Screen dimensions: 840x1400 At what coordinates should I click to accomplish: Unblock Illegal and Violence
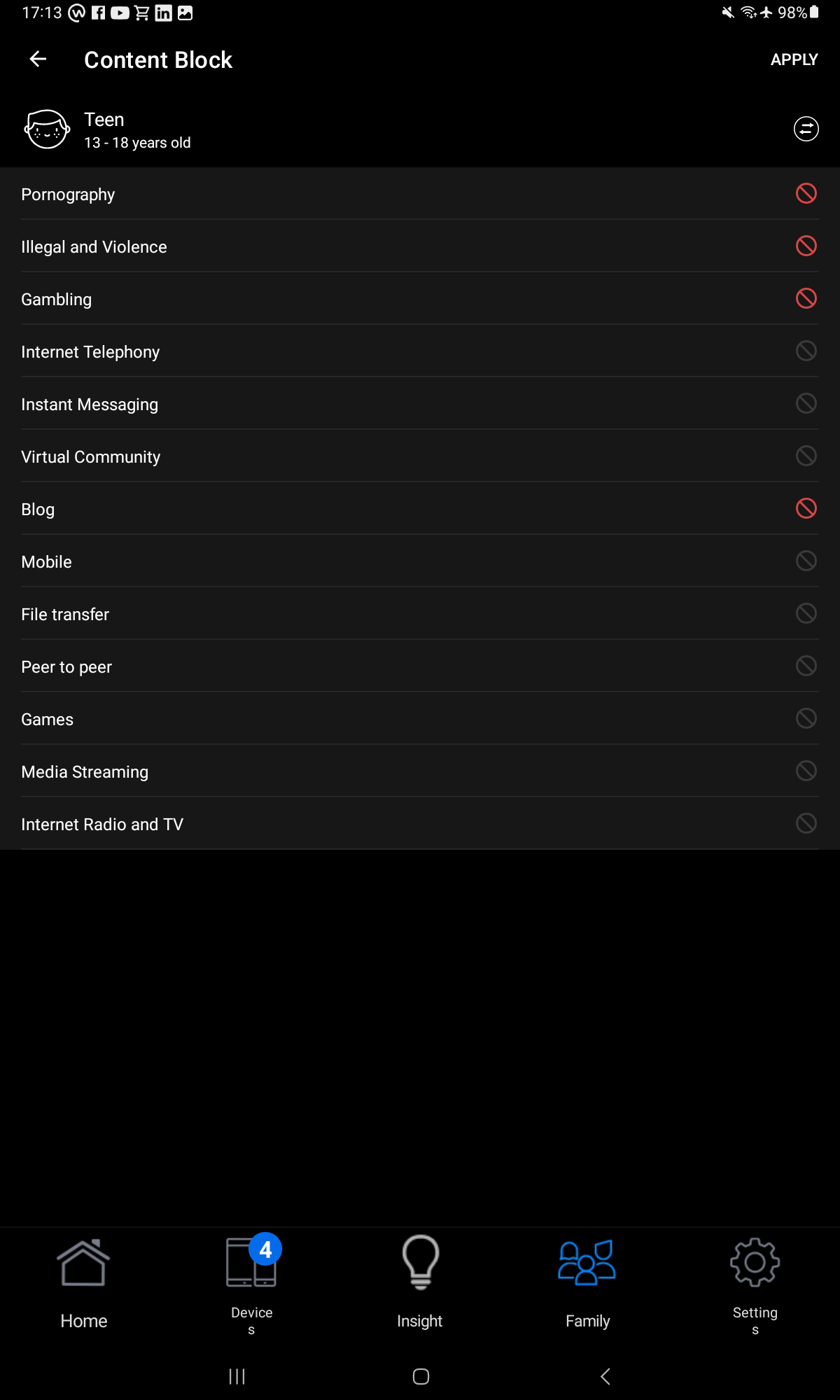point(806,246)
